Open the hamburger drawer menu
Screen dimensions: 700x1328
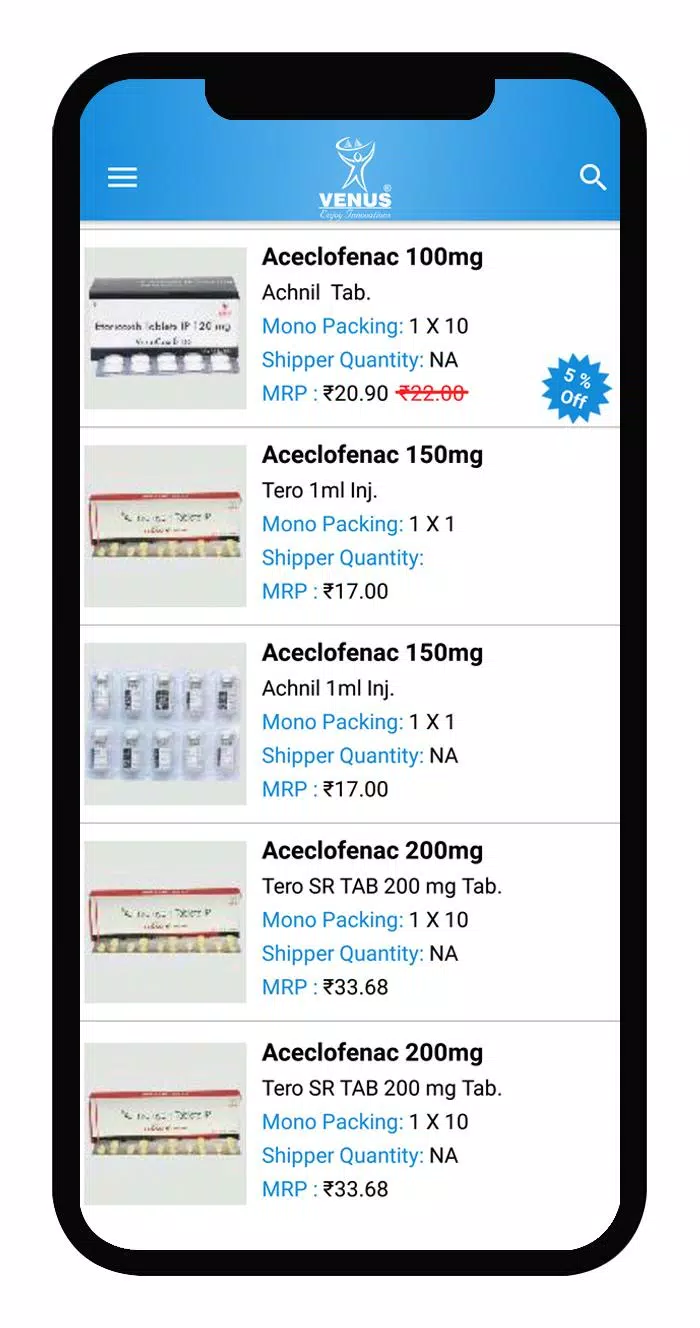[123, 178]
